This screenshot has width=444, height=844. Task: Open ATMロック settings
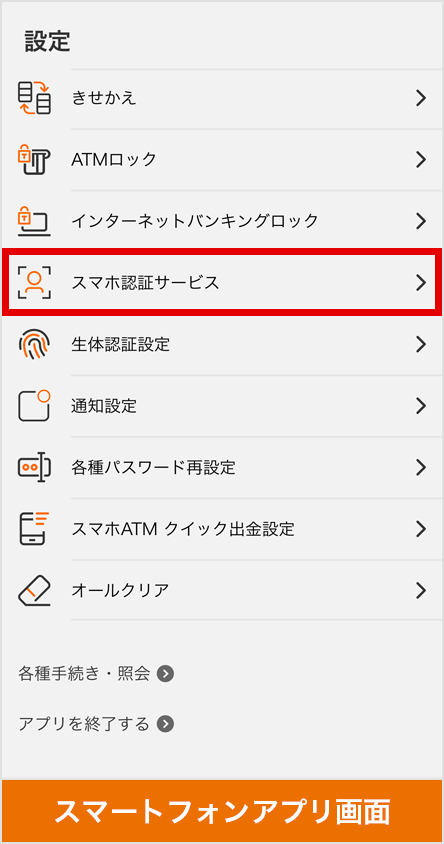click(x=222, y=160)
